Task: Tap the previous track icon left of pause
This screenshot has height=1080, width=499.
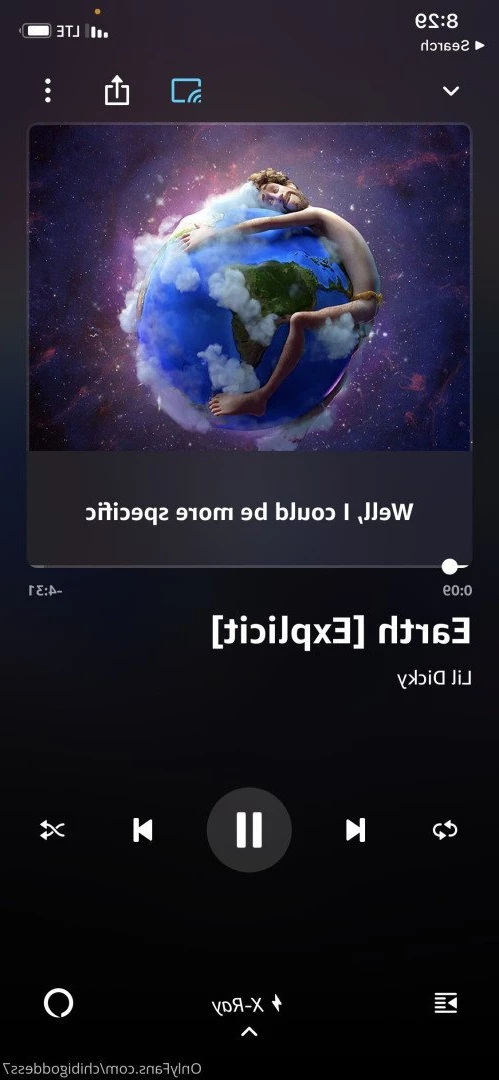Action: click(143, 830)
